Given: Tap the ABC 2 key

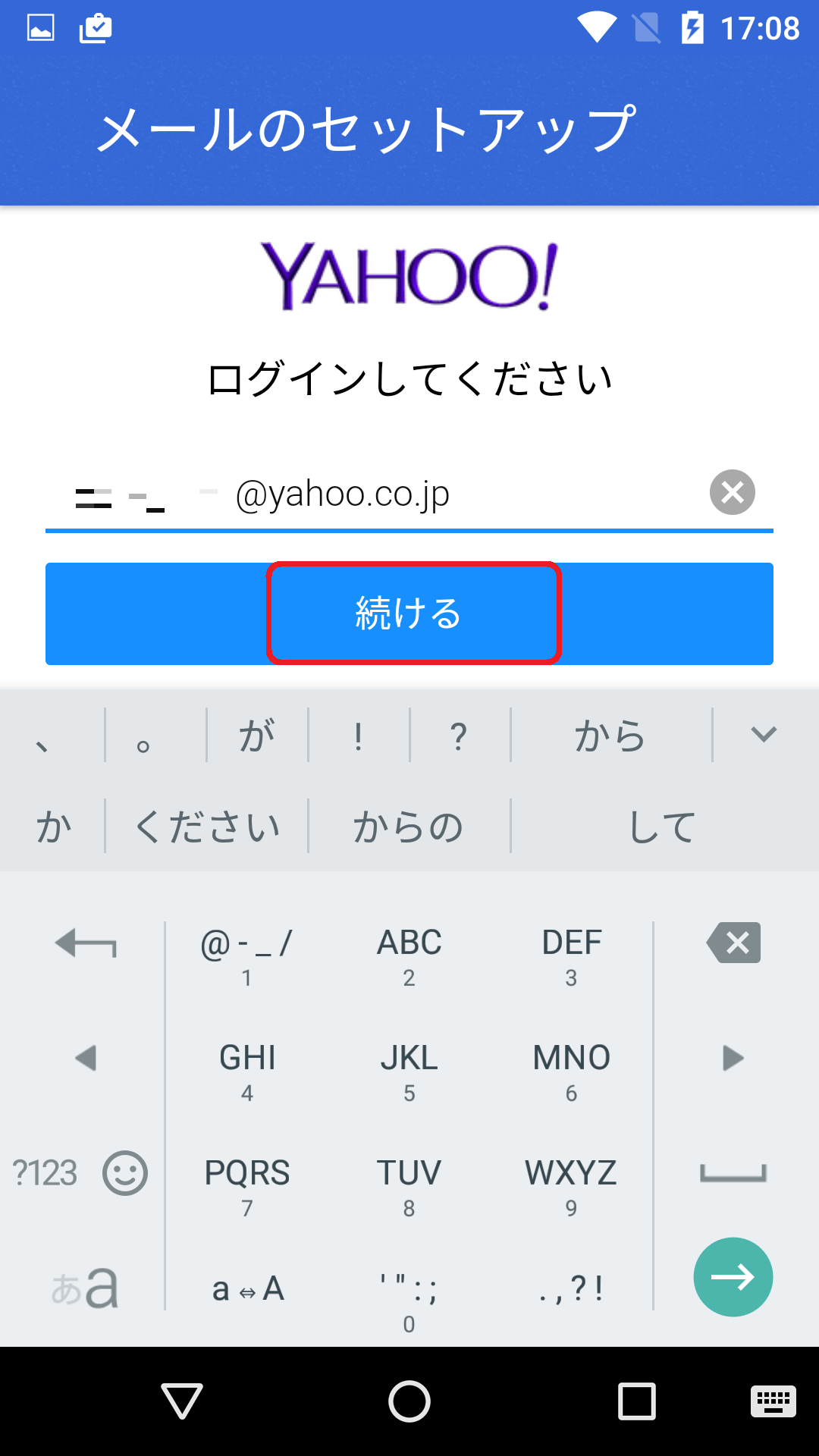Looking at the screenshot, I should coord(409,955).
